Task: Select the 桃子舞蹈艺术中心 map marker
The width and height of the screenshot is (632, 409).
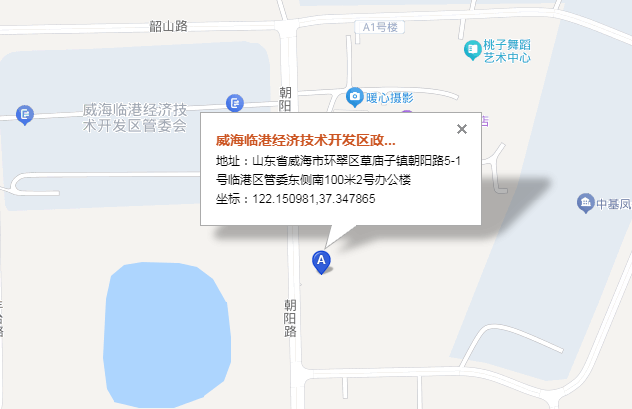Action: [473, 48]
